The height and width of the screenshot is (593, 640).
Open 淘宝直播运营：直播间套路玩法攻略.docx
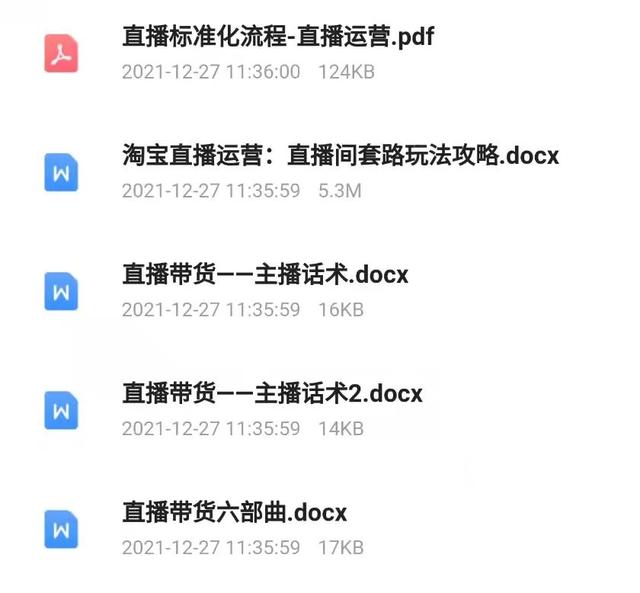point(340,156)
